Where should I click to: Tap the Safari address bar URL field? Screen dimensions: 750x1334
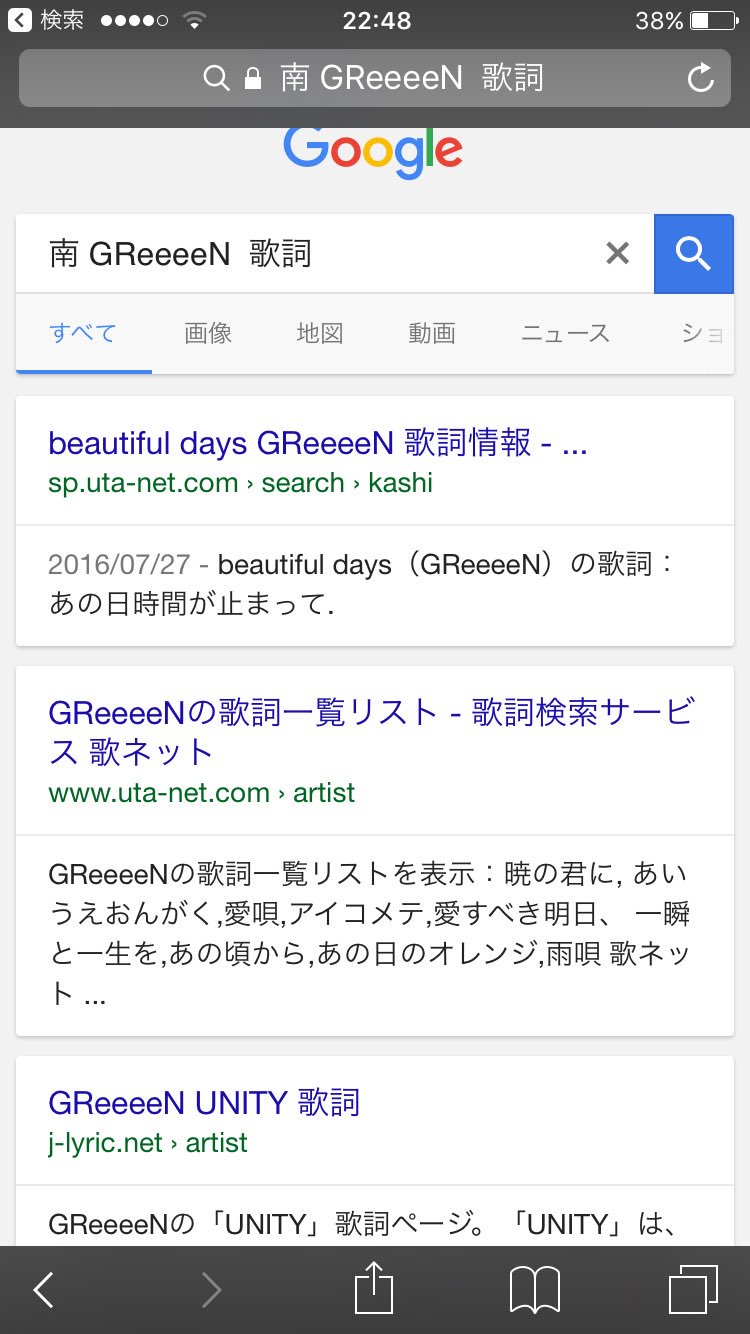click(x=374, y=78)
